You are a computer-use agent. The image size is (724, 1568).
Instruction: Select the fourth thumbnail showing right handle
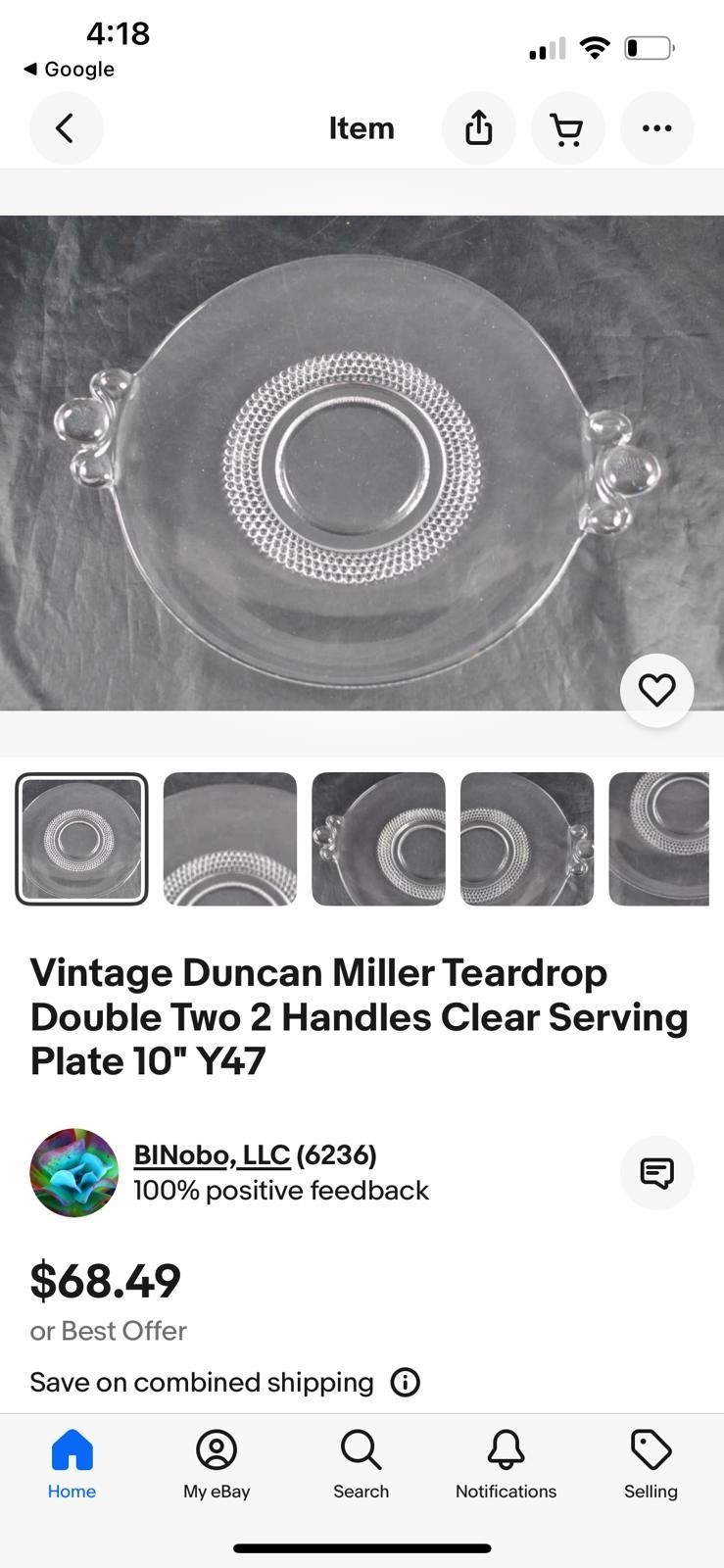point(527,839)
